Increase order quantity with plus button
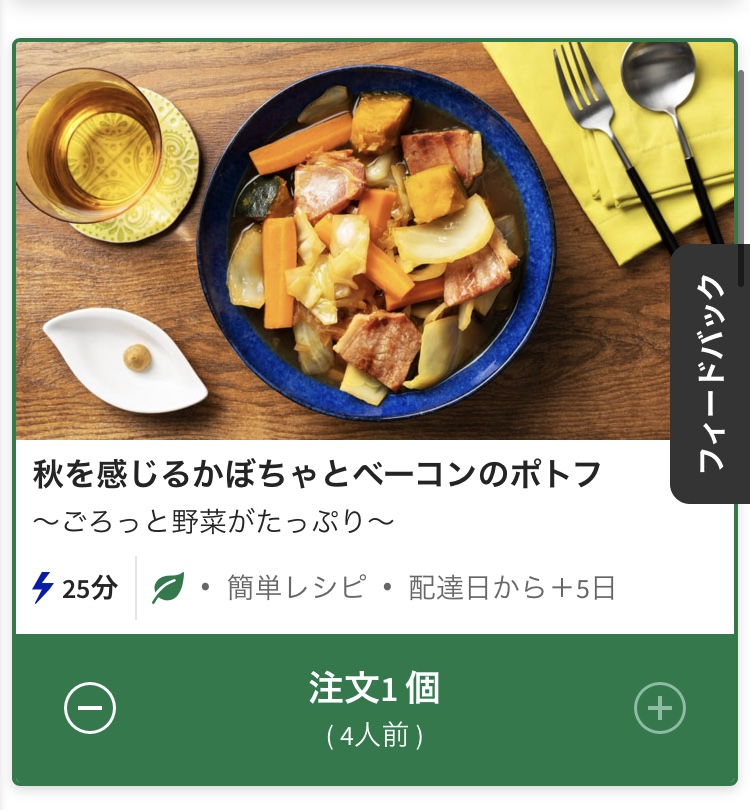This screenshot has height=810, width=750. pyautogui.click(x=660, y=709)
